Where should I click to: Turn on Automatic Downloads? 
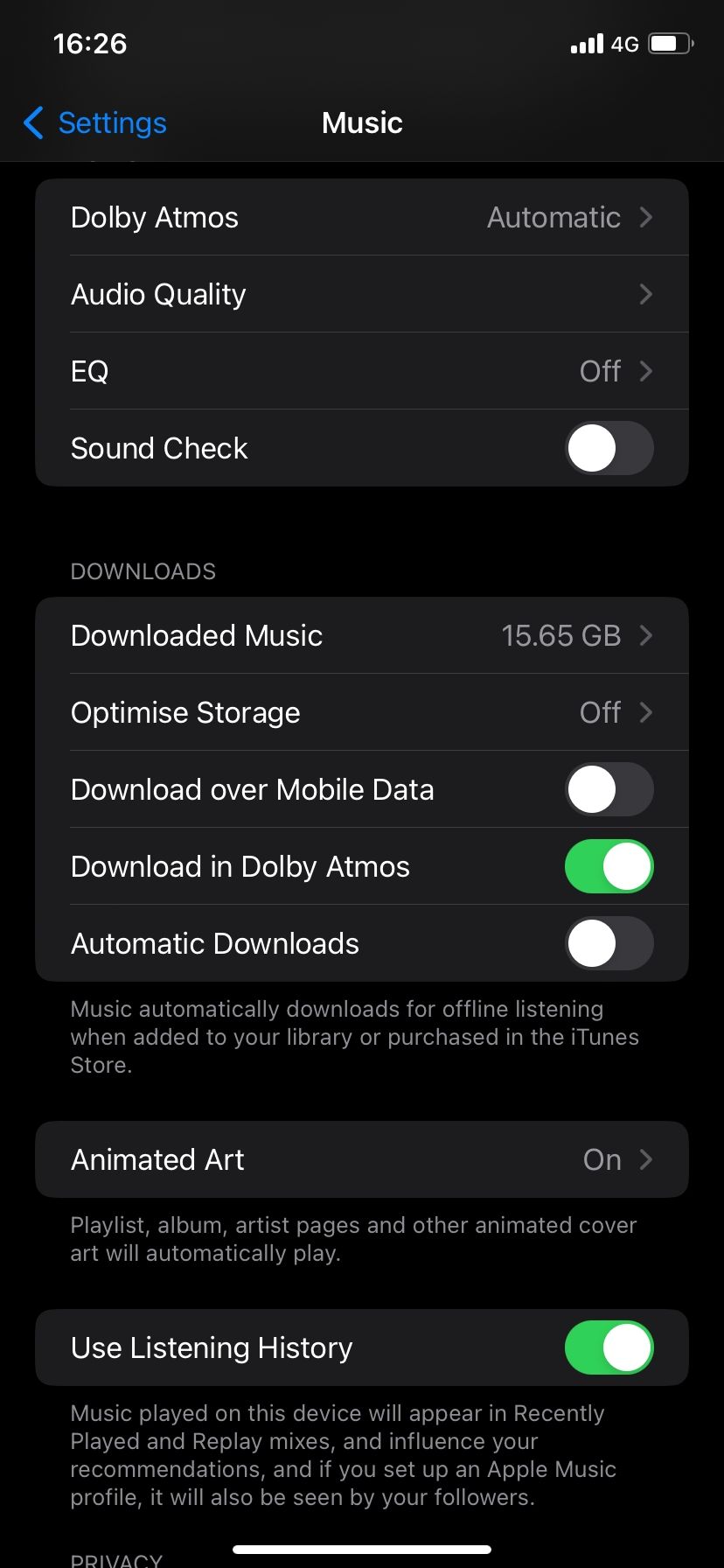(x=609, y=943)
